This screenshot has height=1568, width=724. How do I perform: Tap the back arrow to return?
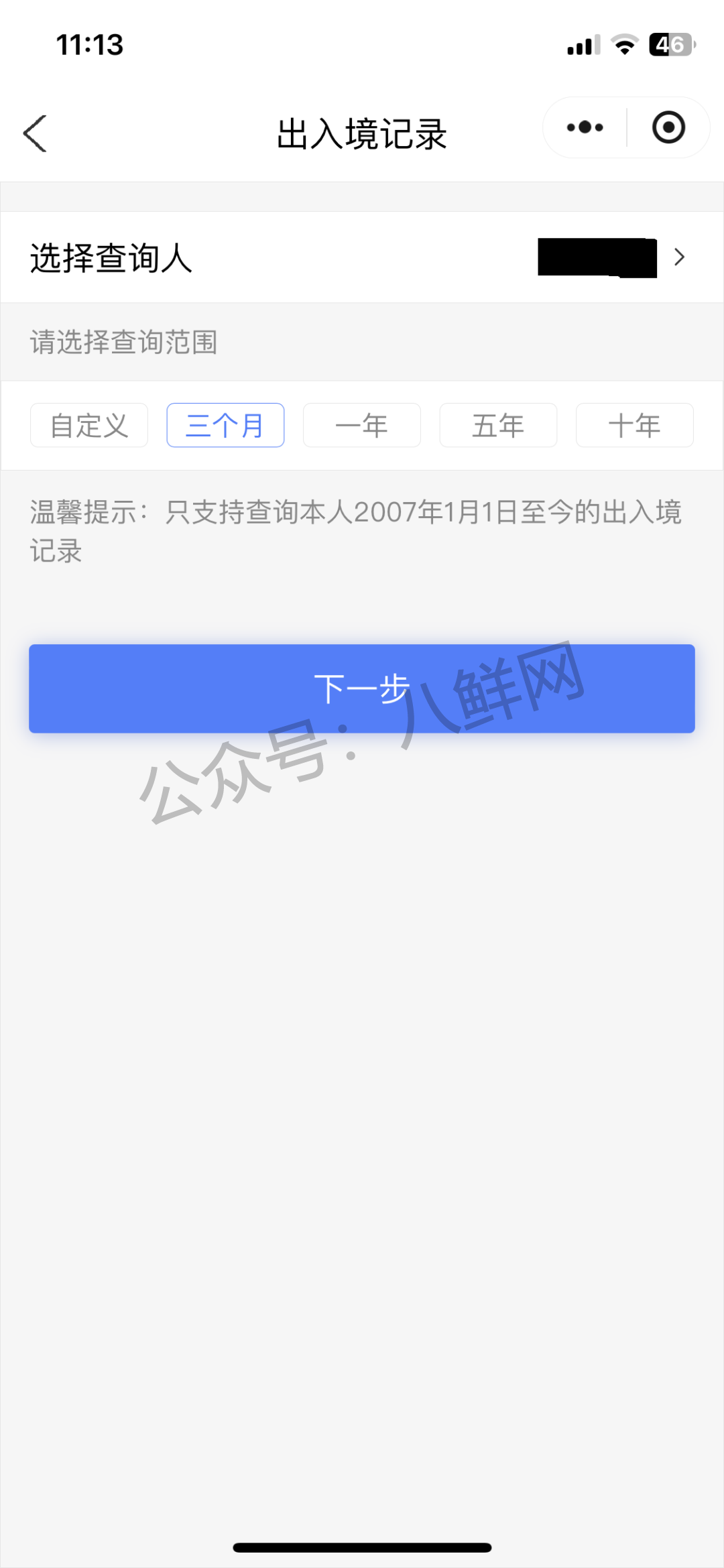[x=36, y=133]
